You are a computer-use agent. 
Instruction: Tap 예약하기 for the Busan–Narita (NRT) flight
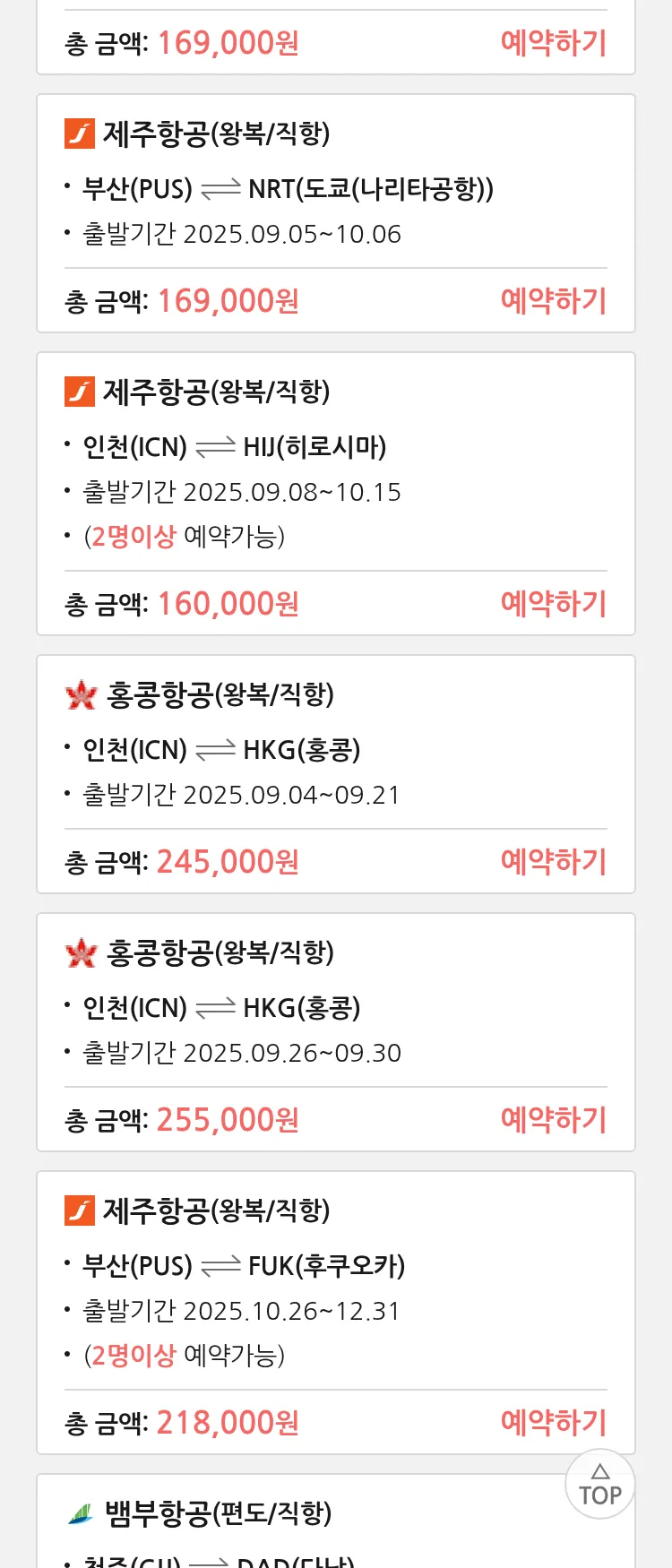(553, 301)
